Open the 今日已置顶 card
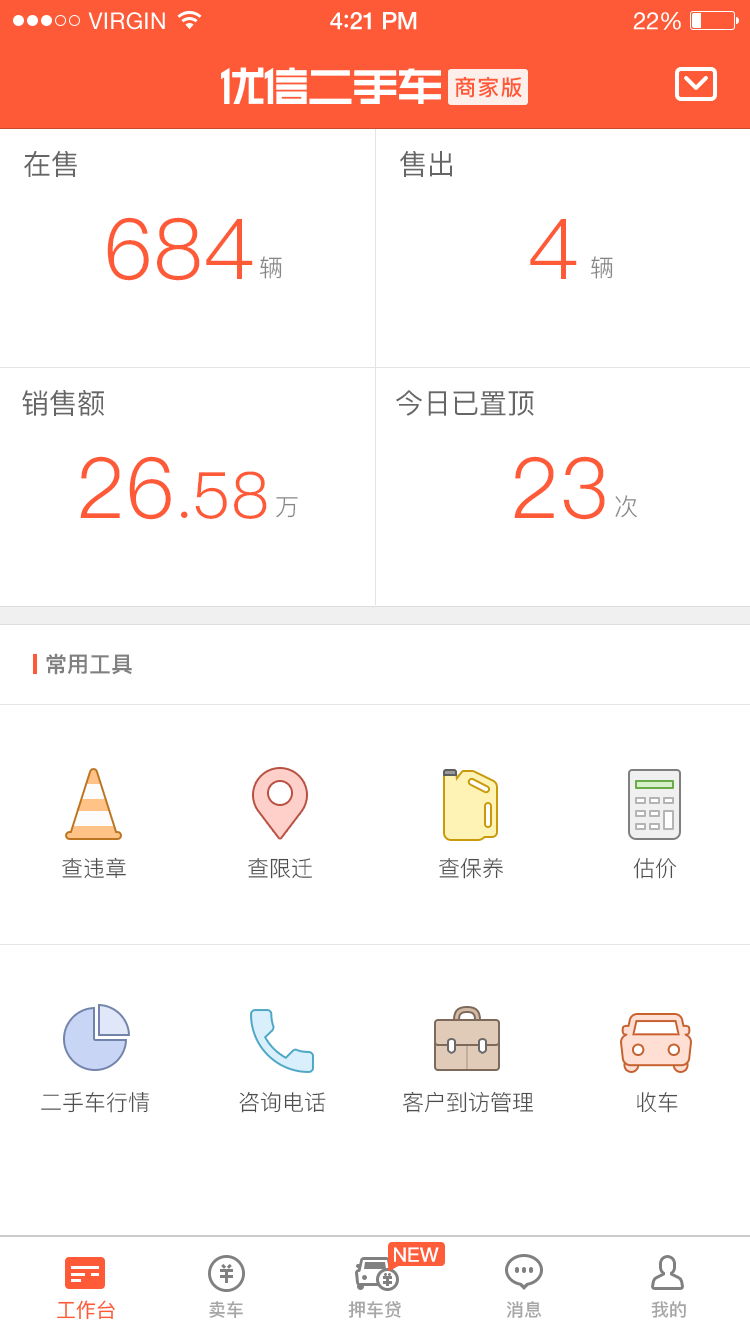The height and width of the screenshot is (1334, 750). tap(563, 487)
